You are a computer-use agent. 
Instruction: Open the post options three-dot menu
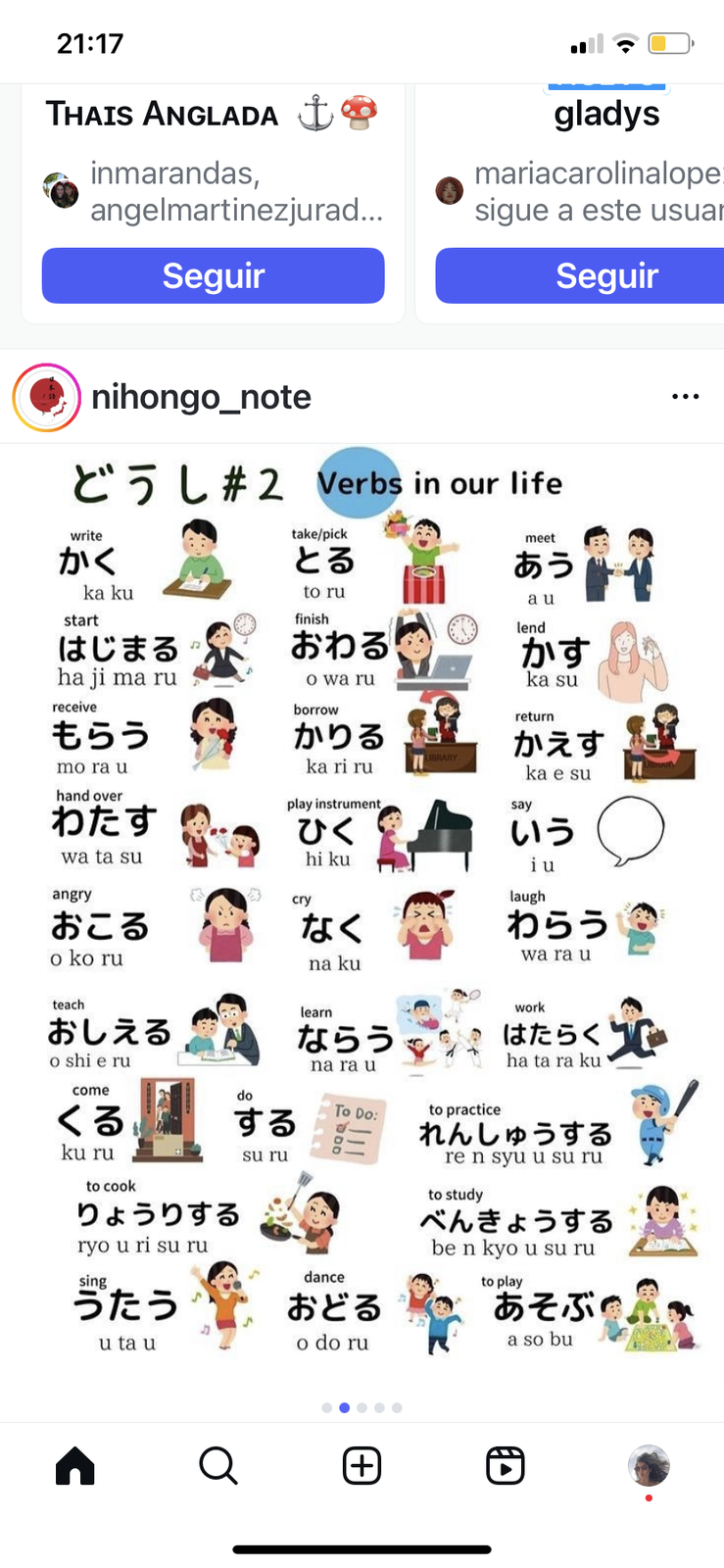coord(685,397)
